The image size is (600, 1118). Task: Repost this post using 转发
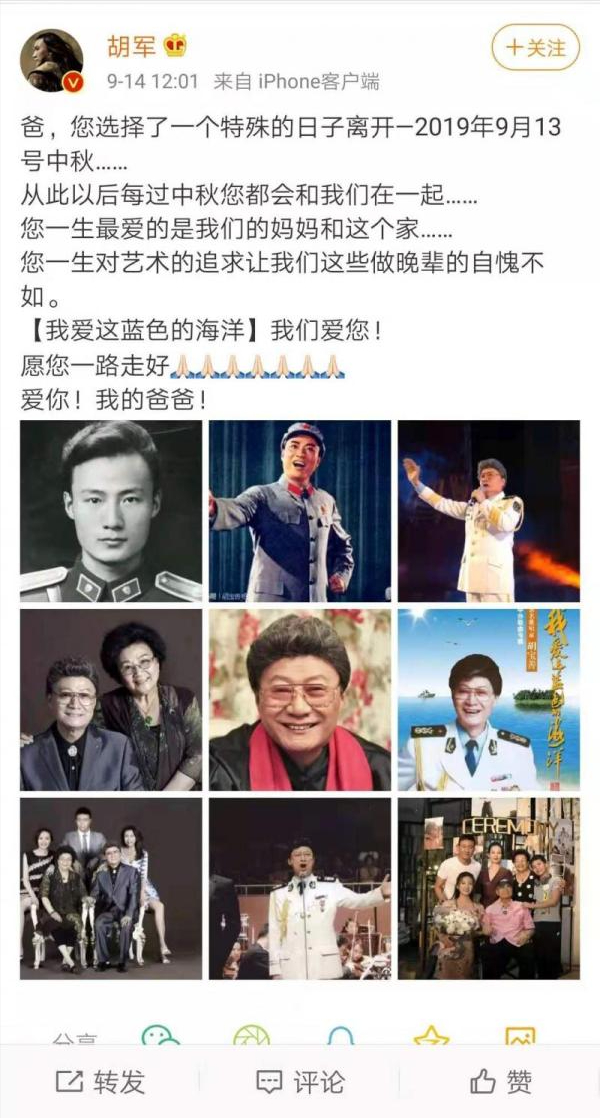[x=100, y=1081]
